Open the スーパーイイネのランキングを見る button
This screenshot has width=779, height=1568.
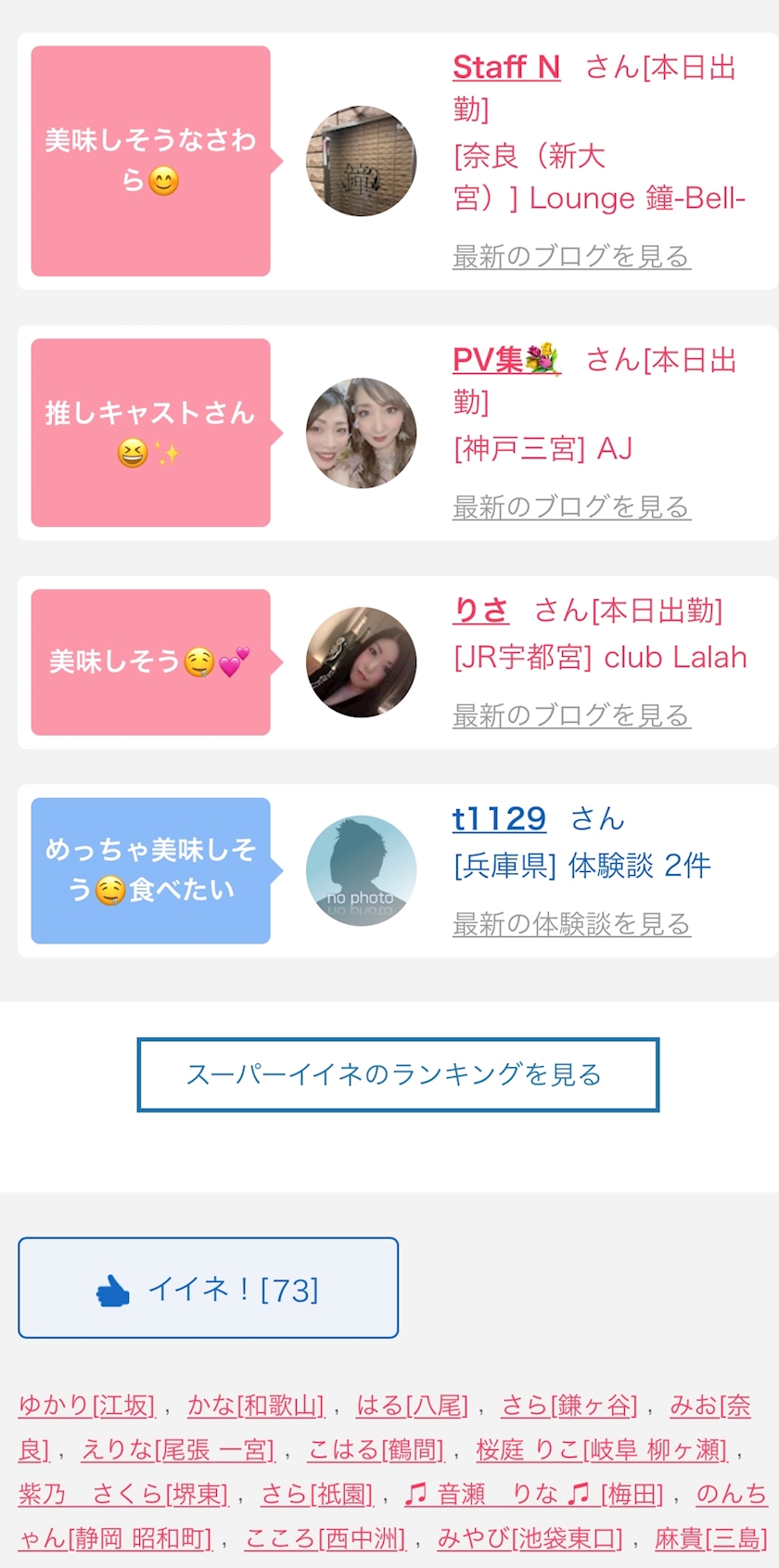coord(398,1074)
